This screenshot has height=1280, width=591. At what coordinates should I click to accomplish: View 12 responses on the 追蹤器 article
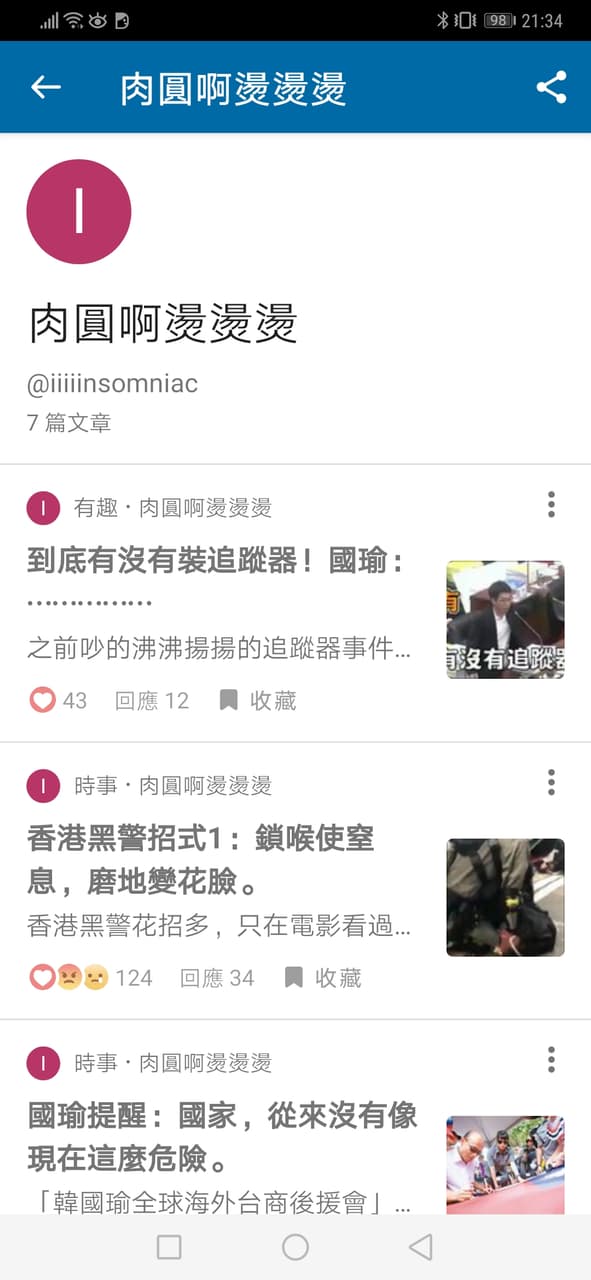click(152, 700)
